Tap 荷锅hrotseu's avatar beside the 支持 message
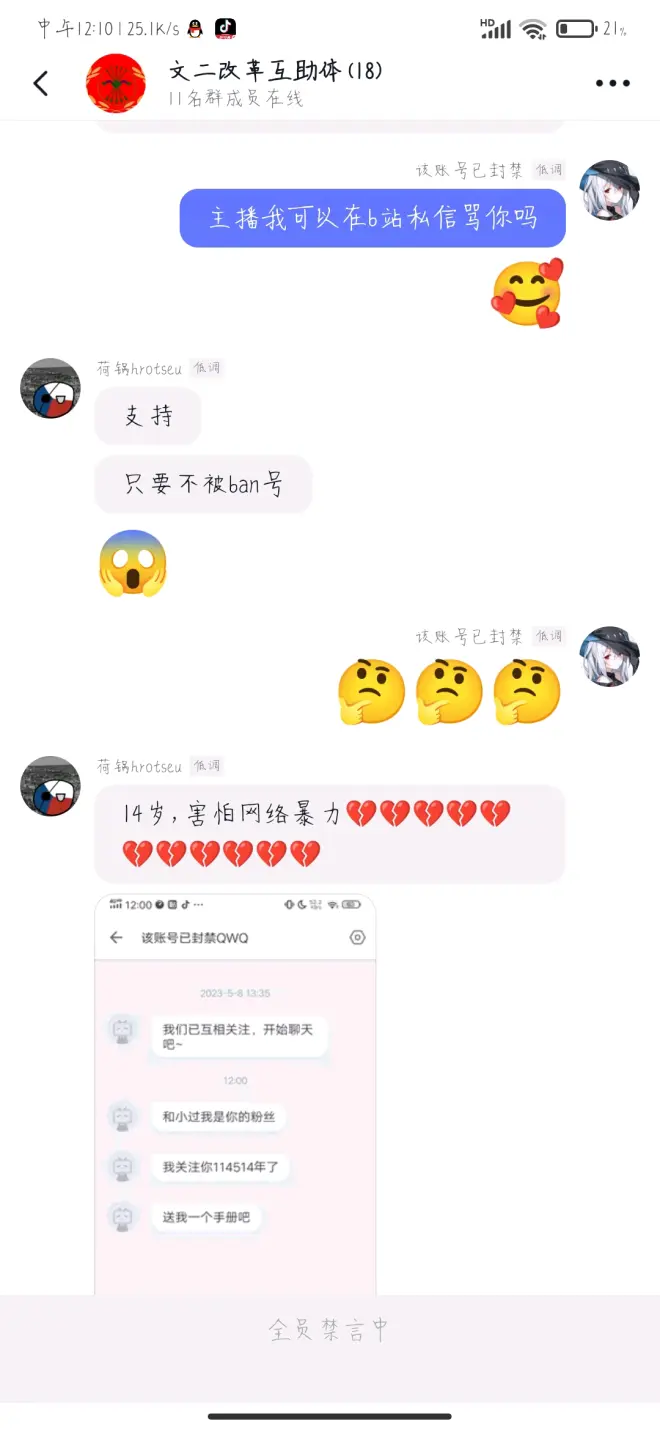Image resolution: width=660 pixels, height=1430 pixels. point(50,388)
